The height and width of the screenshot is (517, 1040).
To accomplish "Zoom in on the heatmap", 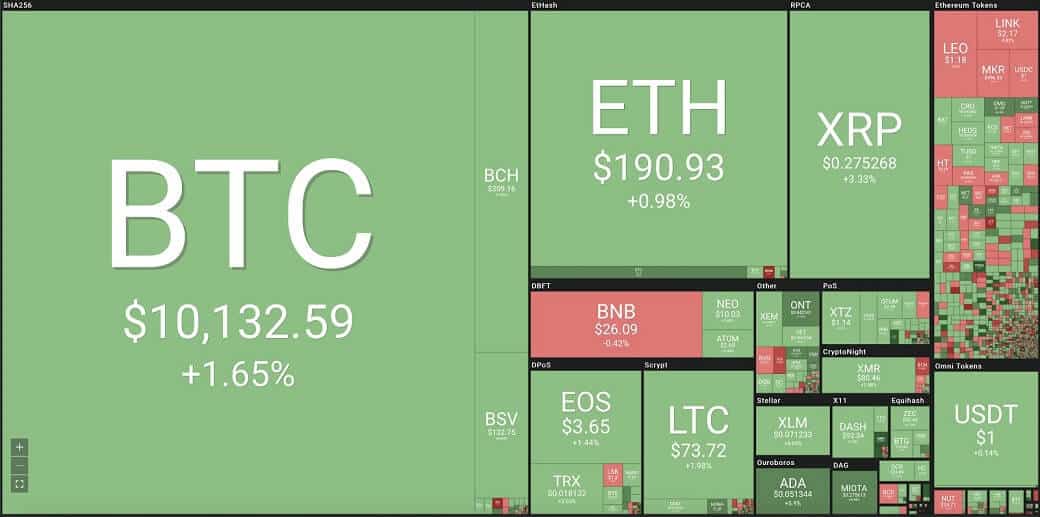I will (21, 447).
